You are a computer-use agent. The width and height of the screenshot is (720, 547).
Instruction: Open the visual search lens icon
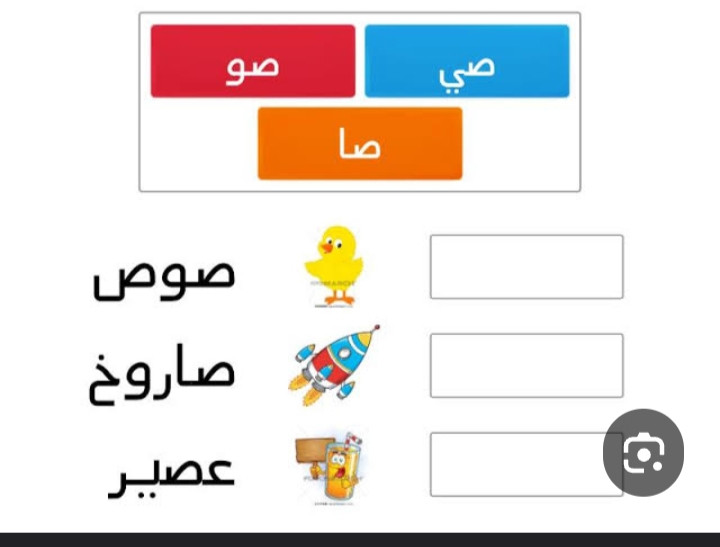643,453
